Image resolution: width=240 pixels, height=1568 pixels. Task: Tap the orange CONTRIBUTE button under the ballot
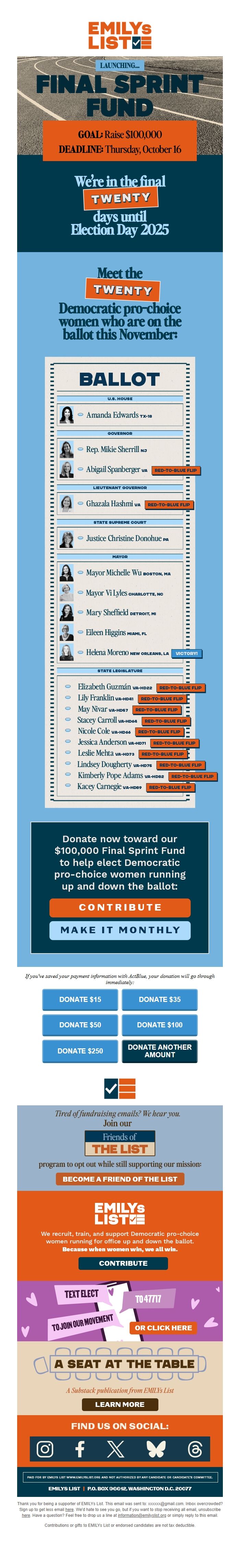tap(120, 907)
